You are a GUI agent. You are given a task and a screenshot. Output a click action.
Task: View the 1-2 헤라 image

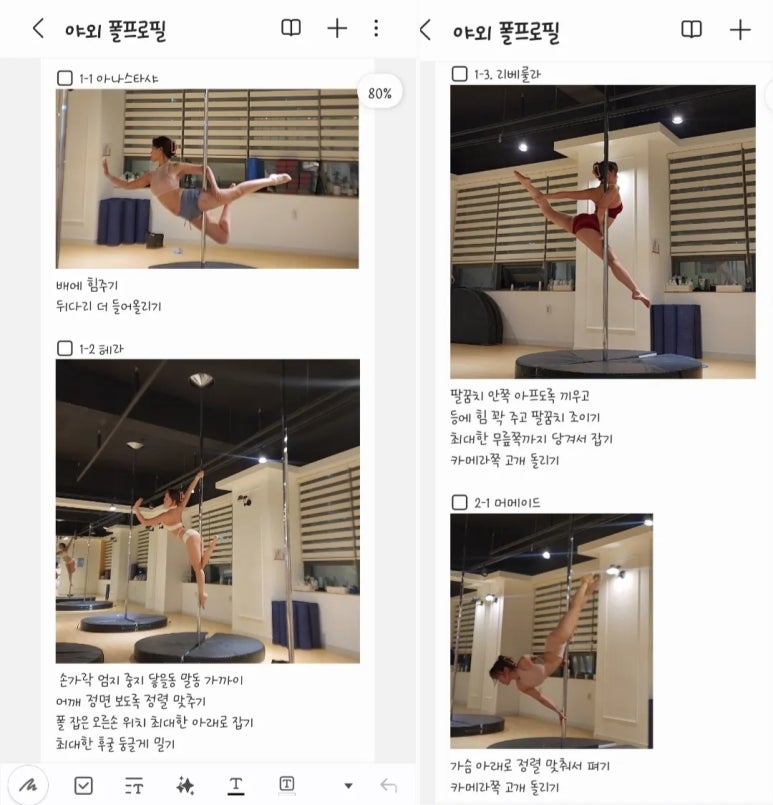pyautogui.click(x=207, y=511)
